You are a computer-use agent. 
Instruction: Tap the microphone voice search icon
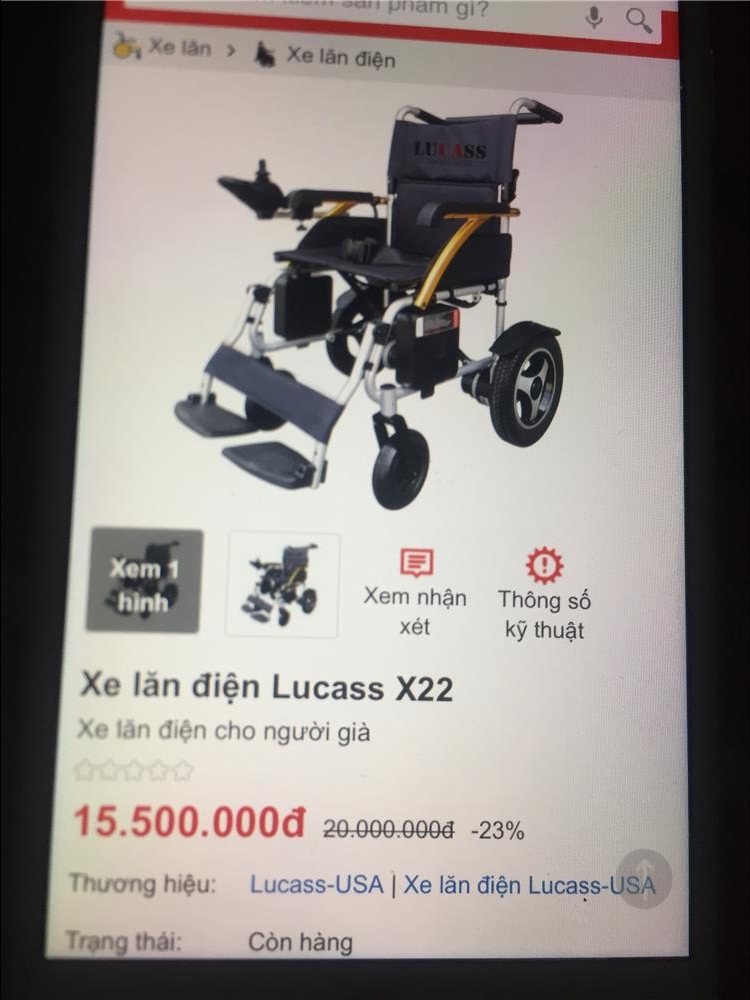(x=594, y=17)
